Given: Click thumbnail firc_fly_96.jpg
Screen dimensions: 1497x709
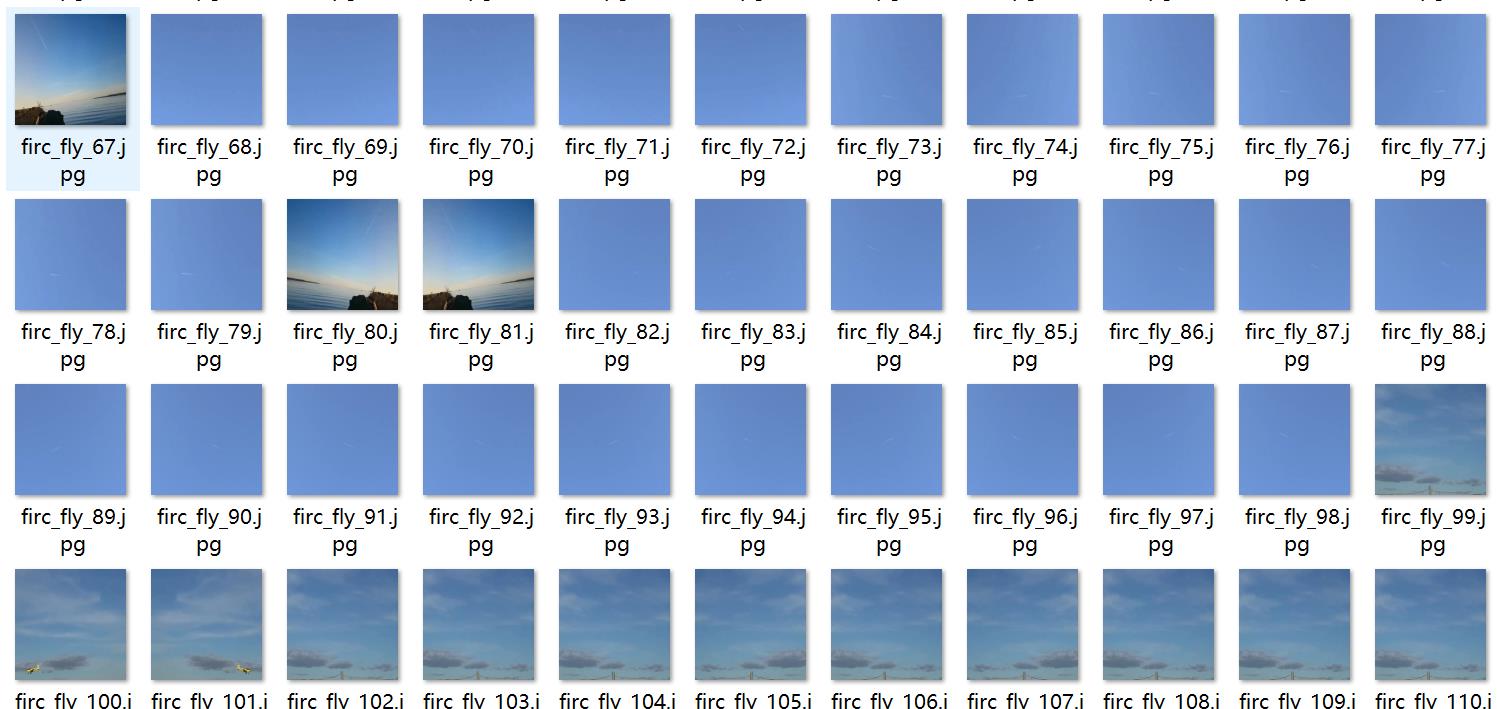Looking at the screenshot, I should pyautogui.click(x=1023, y=440).
